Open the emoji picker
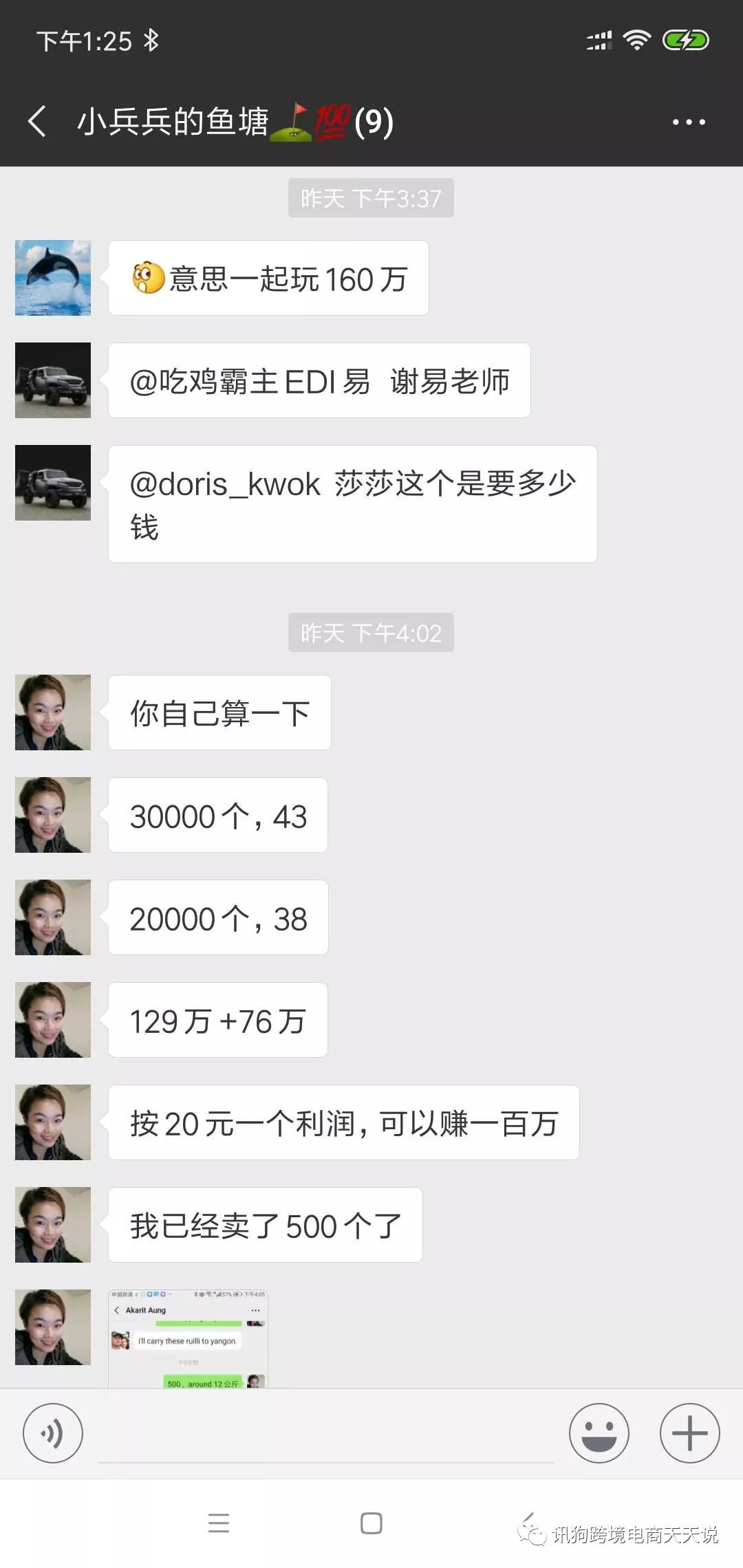743x1568 pixels. (x=599, y=1433)
